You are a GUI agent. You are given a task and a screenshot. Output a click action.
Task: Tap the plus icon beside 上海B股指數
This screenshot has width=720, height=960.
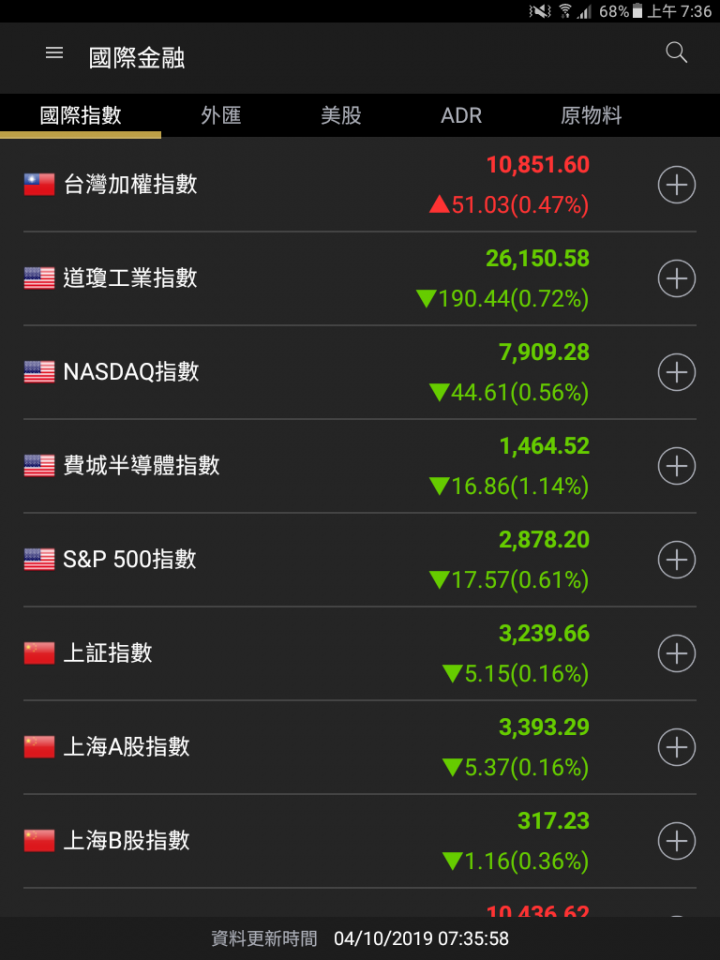point(676,841)
